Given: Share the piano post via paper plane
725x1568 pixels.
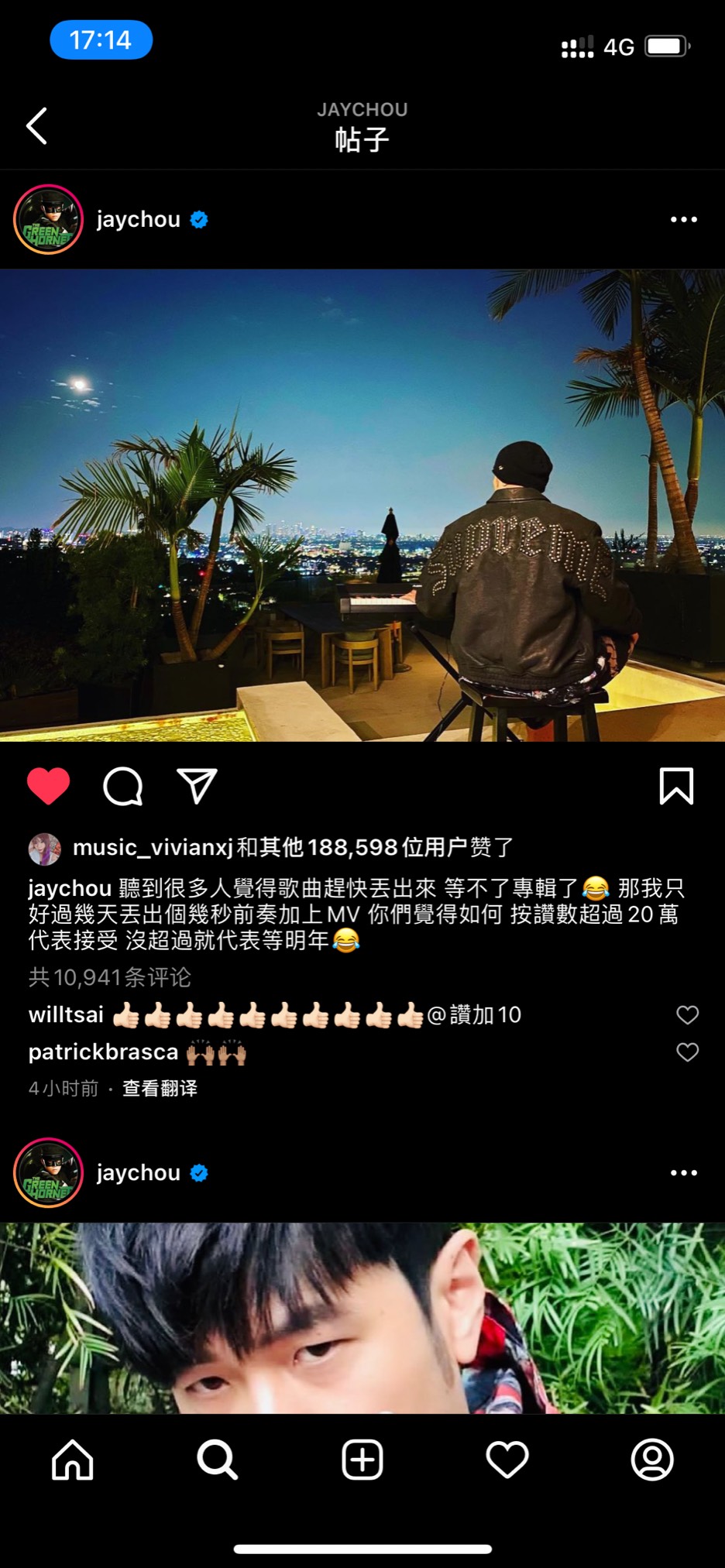Looking at the screenshot, I should [x=197, y=786].
